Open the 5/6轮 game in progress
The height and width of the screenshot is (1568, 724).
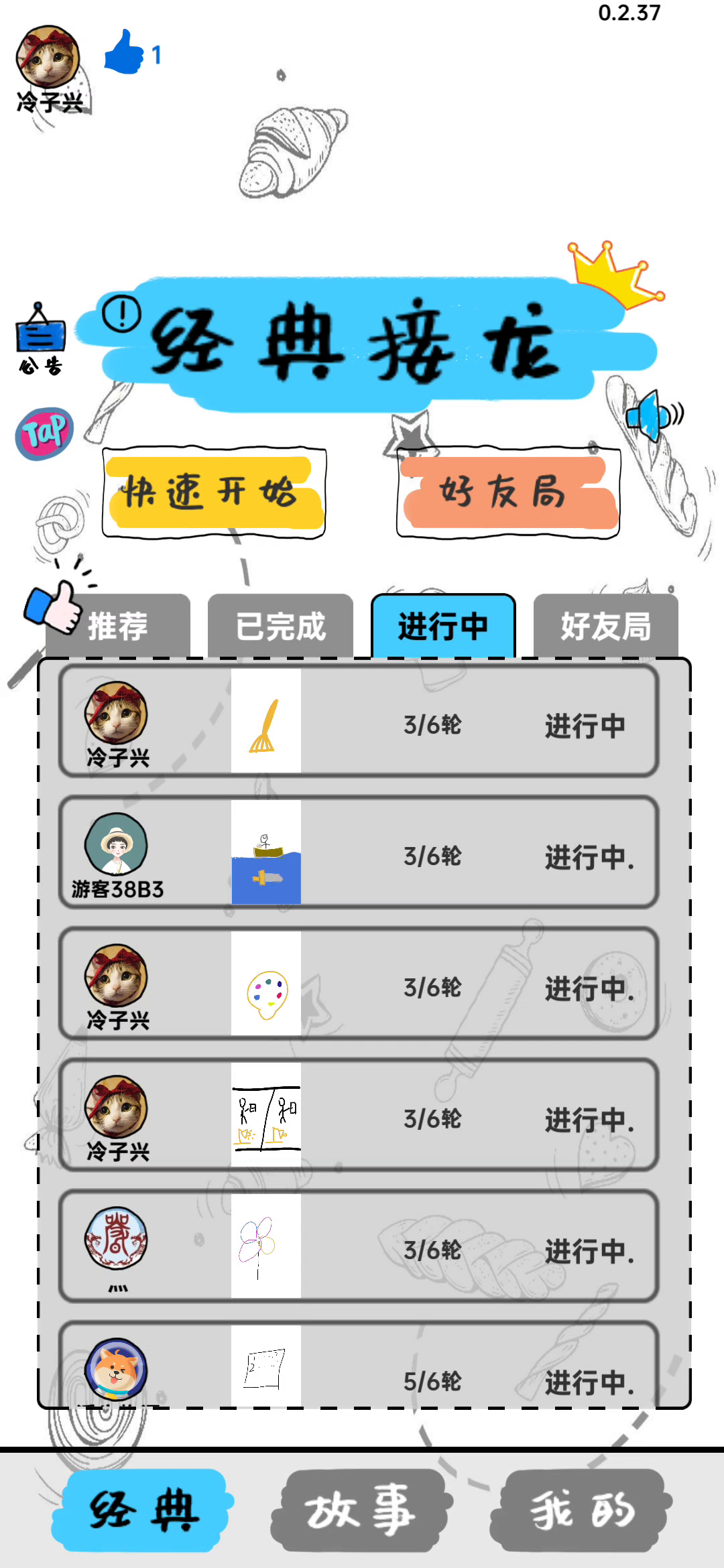(359, 1364)
